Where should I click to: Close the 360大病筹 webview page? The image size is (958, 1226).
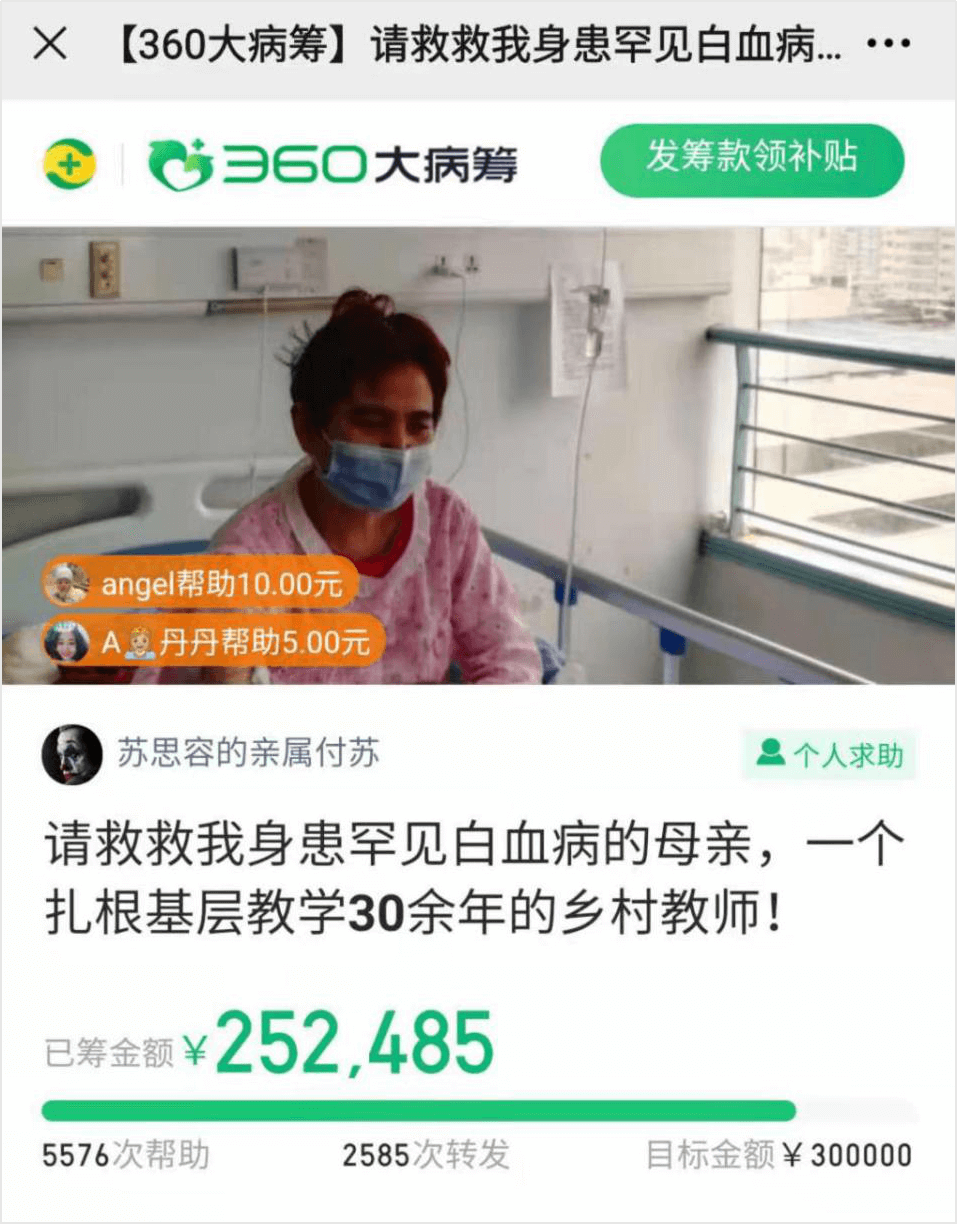coord(50,46)
